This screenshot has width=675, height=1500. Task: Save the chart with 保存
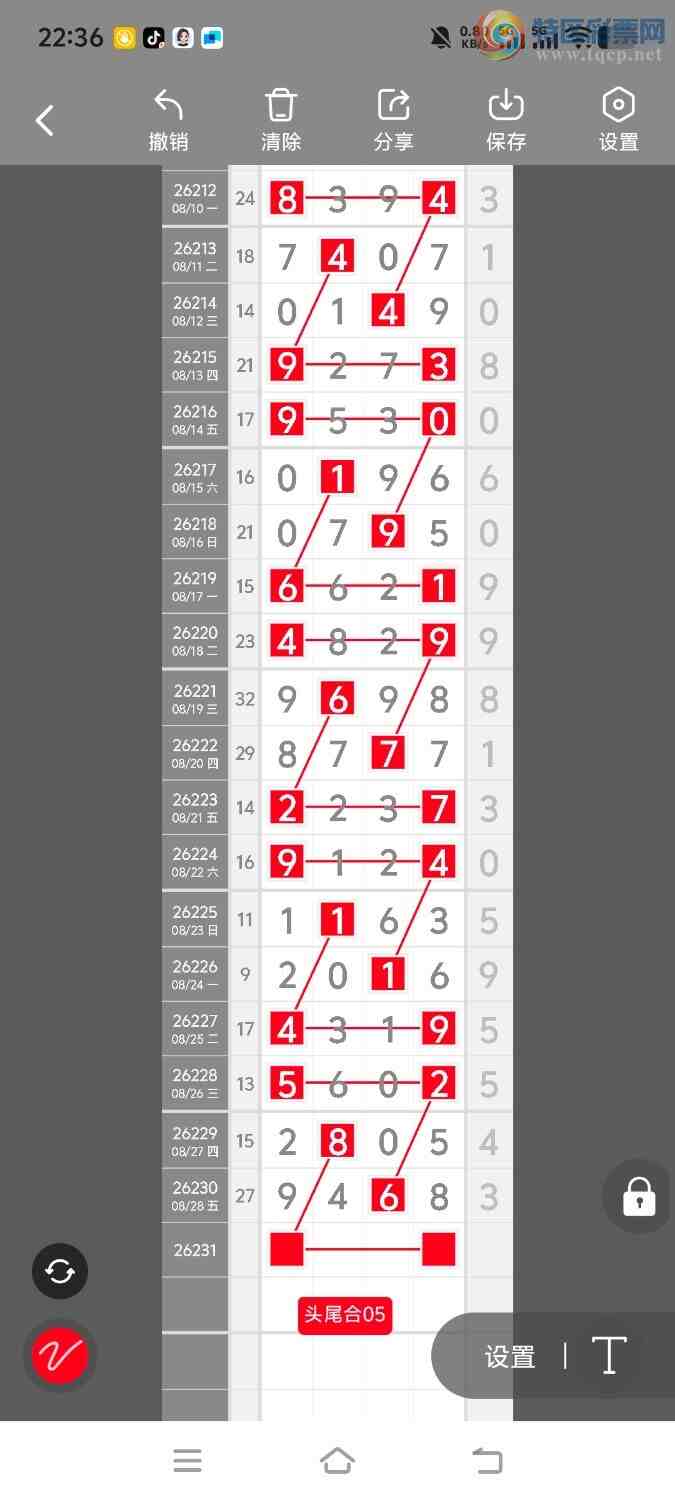(x=506, y=120)
